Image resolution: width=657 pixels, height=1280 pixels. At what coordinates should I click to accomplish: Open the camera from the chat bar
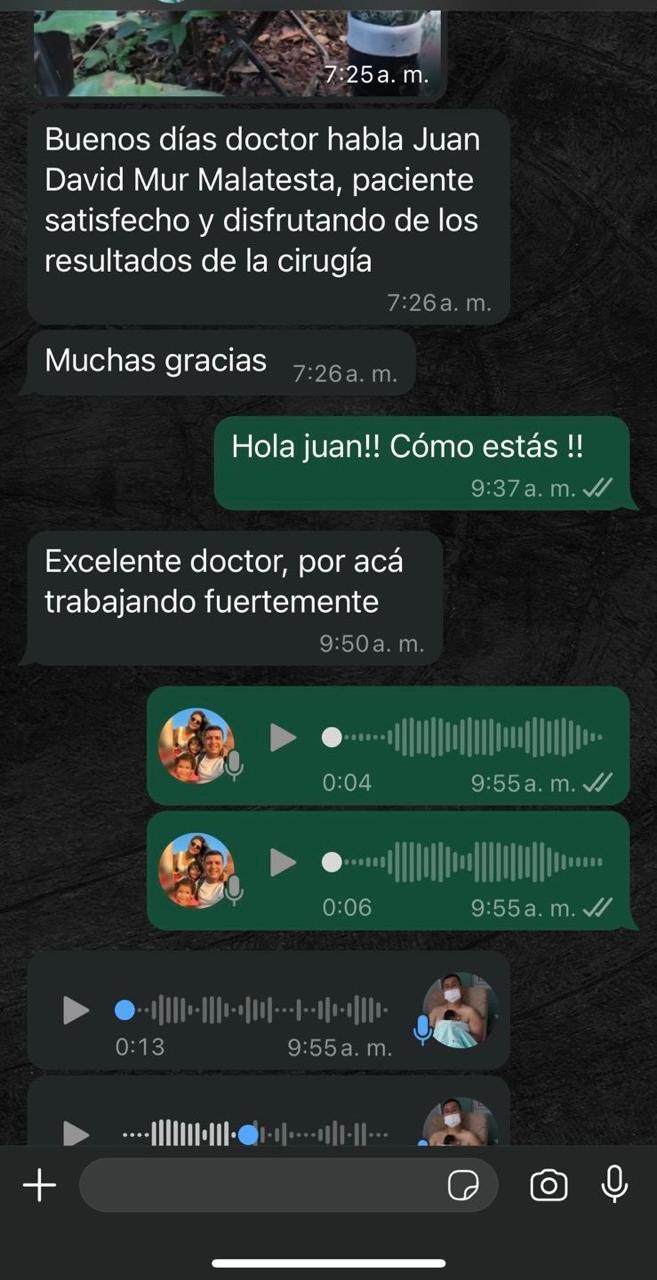[x=548, y=1186]
